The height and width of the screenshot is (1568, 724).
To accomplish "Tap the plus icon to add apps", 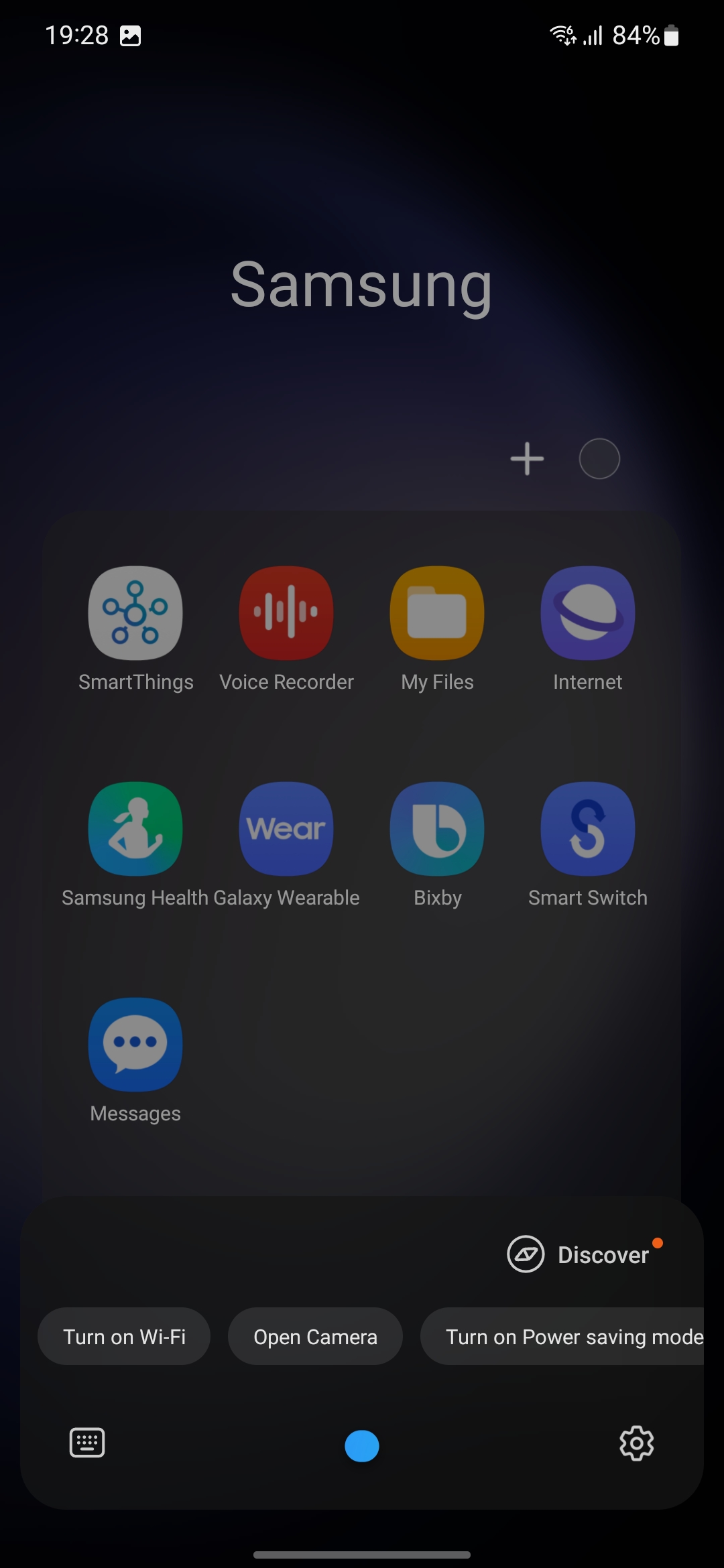I will point(527,459).
